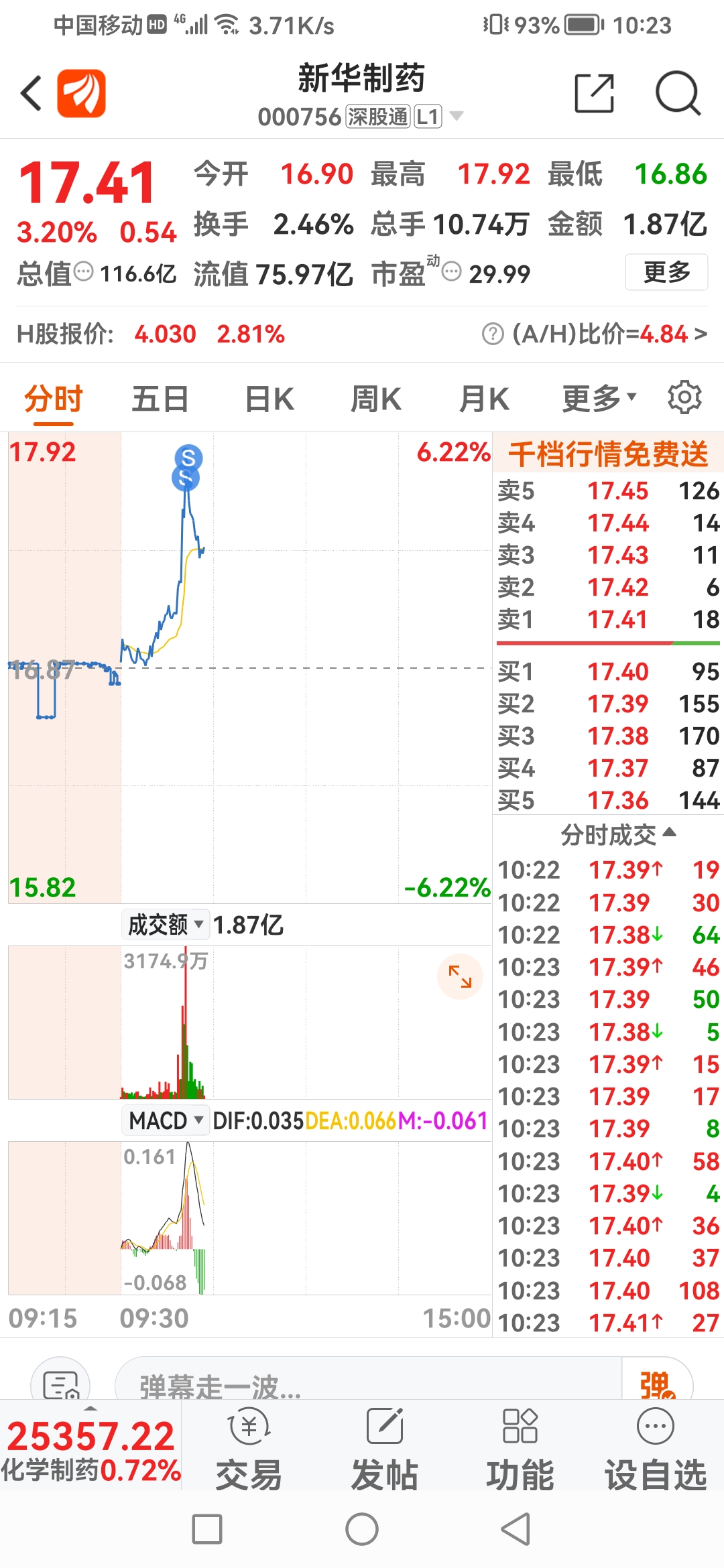Tap 更多 button for more quote details

tap(666, 272)
